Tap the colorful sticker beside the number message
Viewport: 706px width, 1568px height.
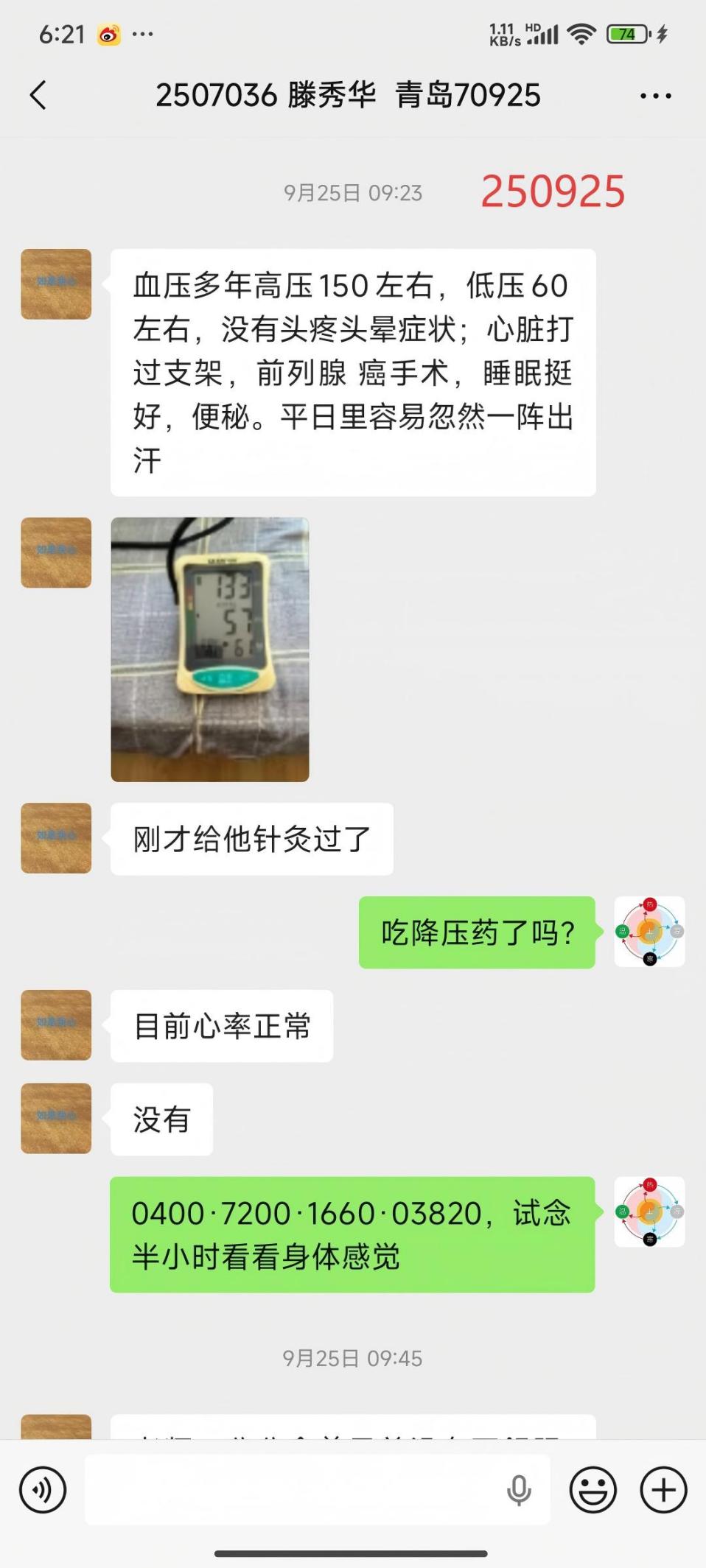pos(649,1213)
